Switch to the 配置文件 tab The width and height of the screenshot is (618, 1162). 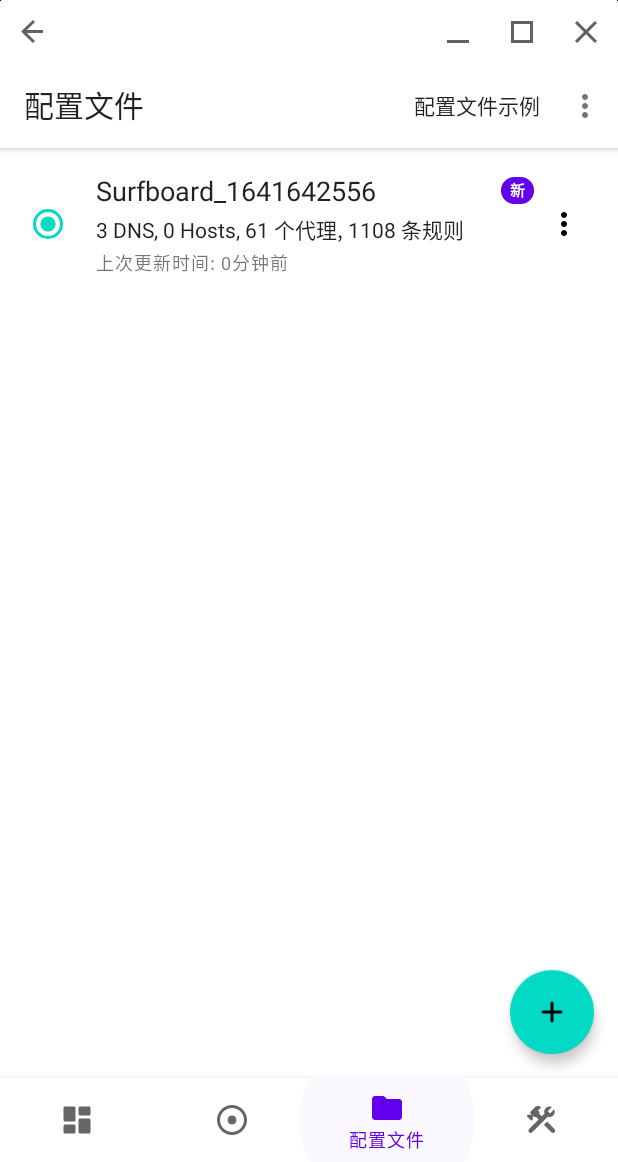[386, 1121]
